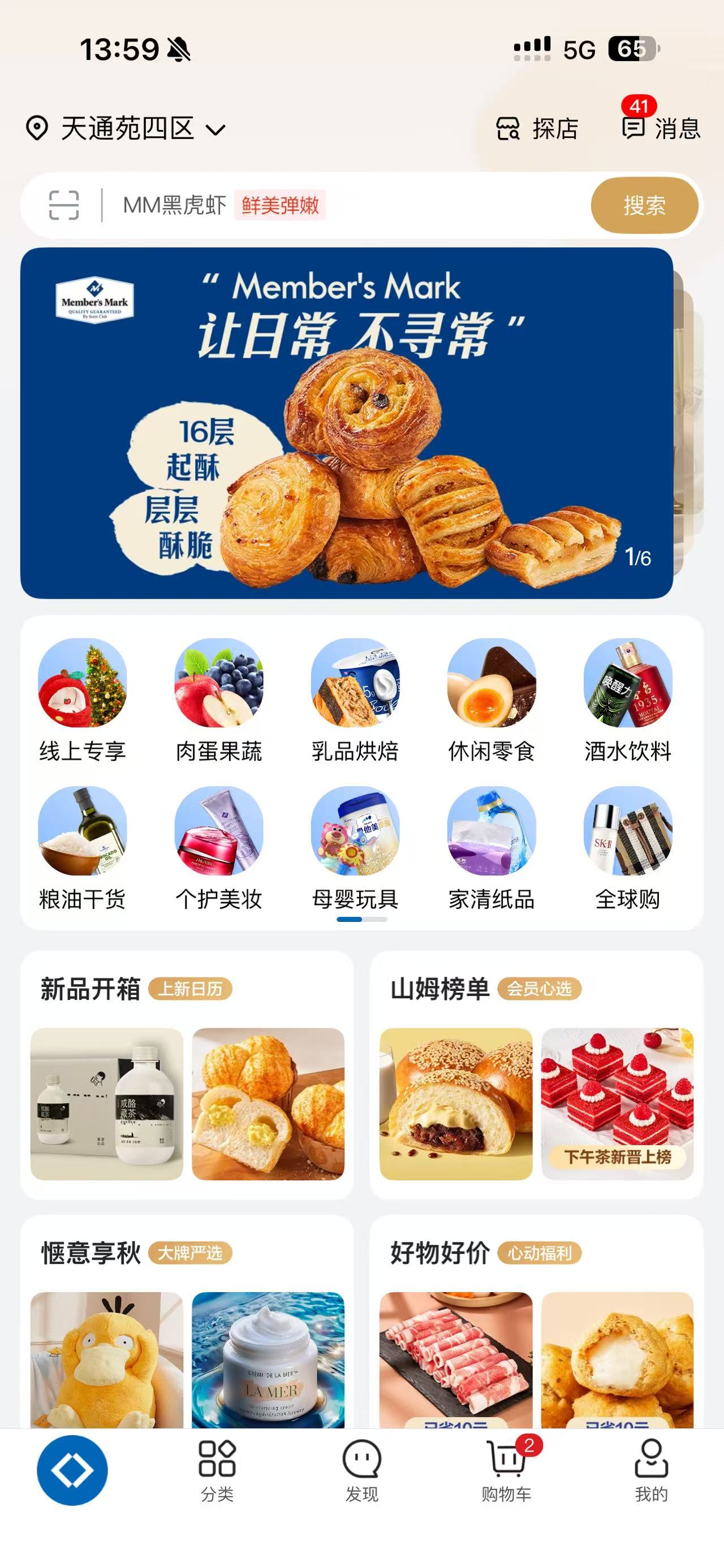Browse the 肉蛋果蔬 category

coord(218,700)
